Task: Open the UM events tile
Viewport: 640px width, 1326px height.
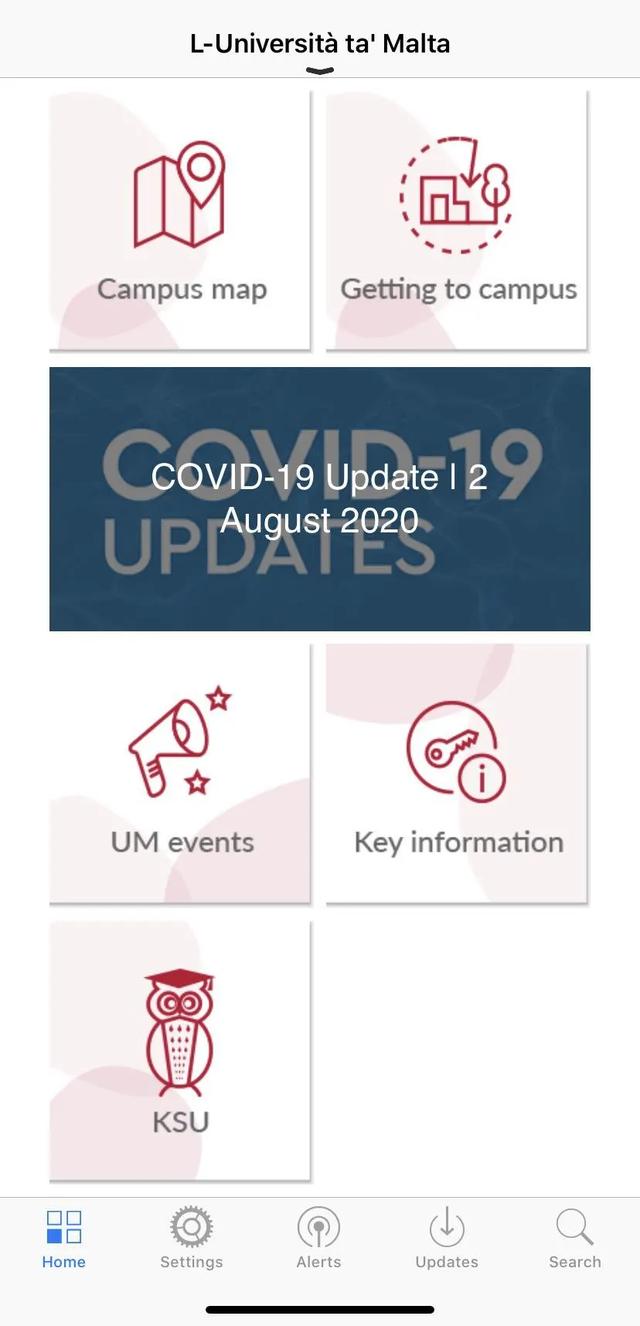Action: point(180,774)
